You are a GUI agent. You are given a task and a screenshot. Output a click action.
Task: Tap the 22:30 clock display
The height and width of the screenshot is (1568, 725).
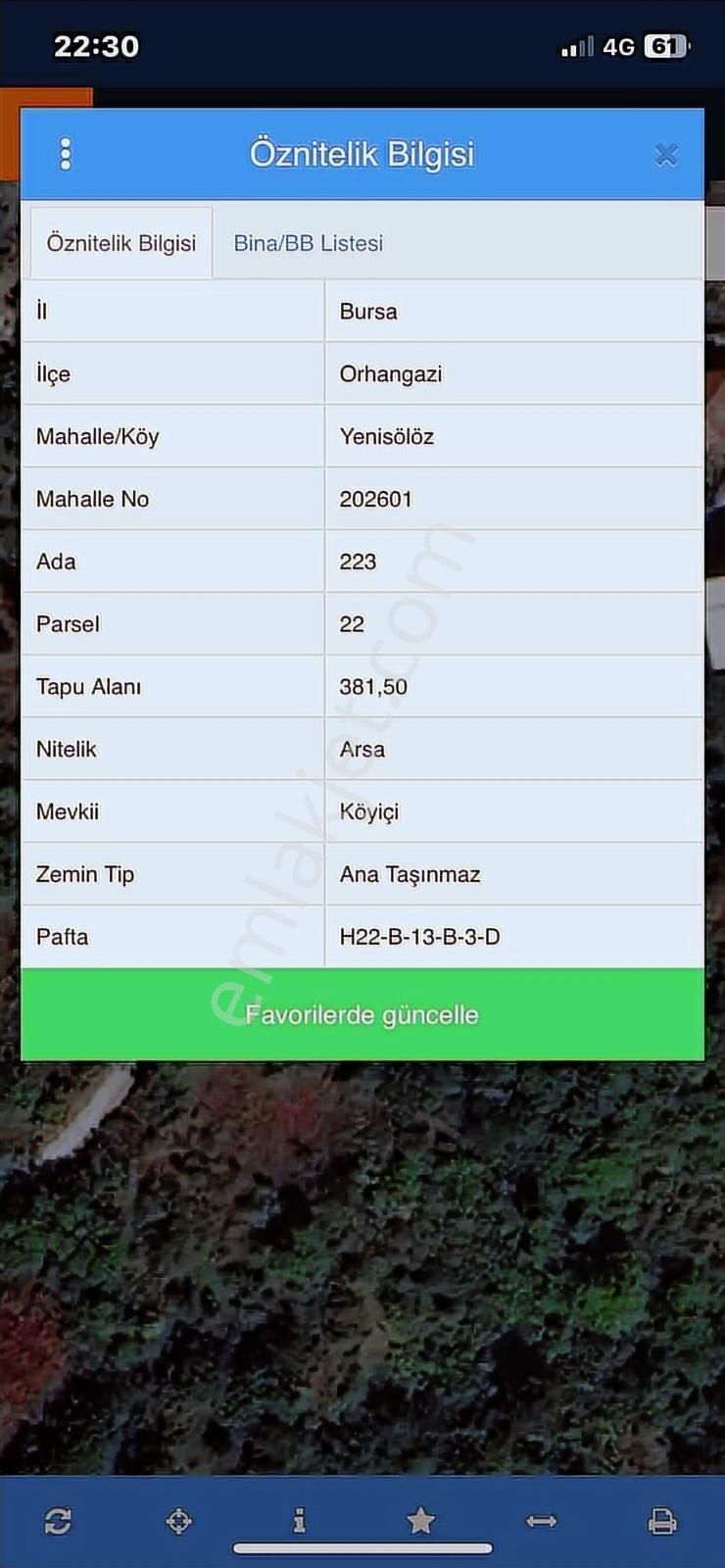(x=98, y=45)
